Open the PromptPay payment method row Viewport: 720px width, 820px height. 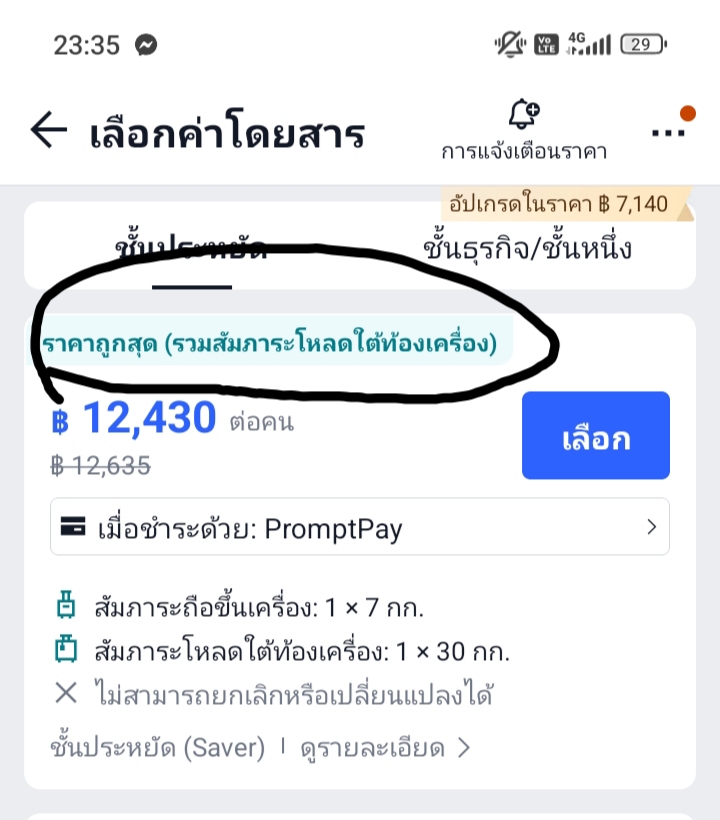click(360, 527)
